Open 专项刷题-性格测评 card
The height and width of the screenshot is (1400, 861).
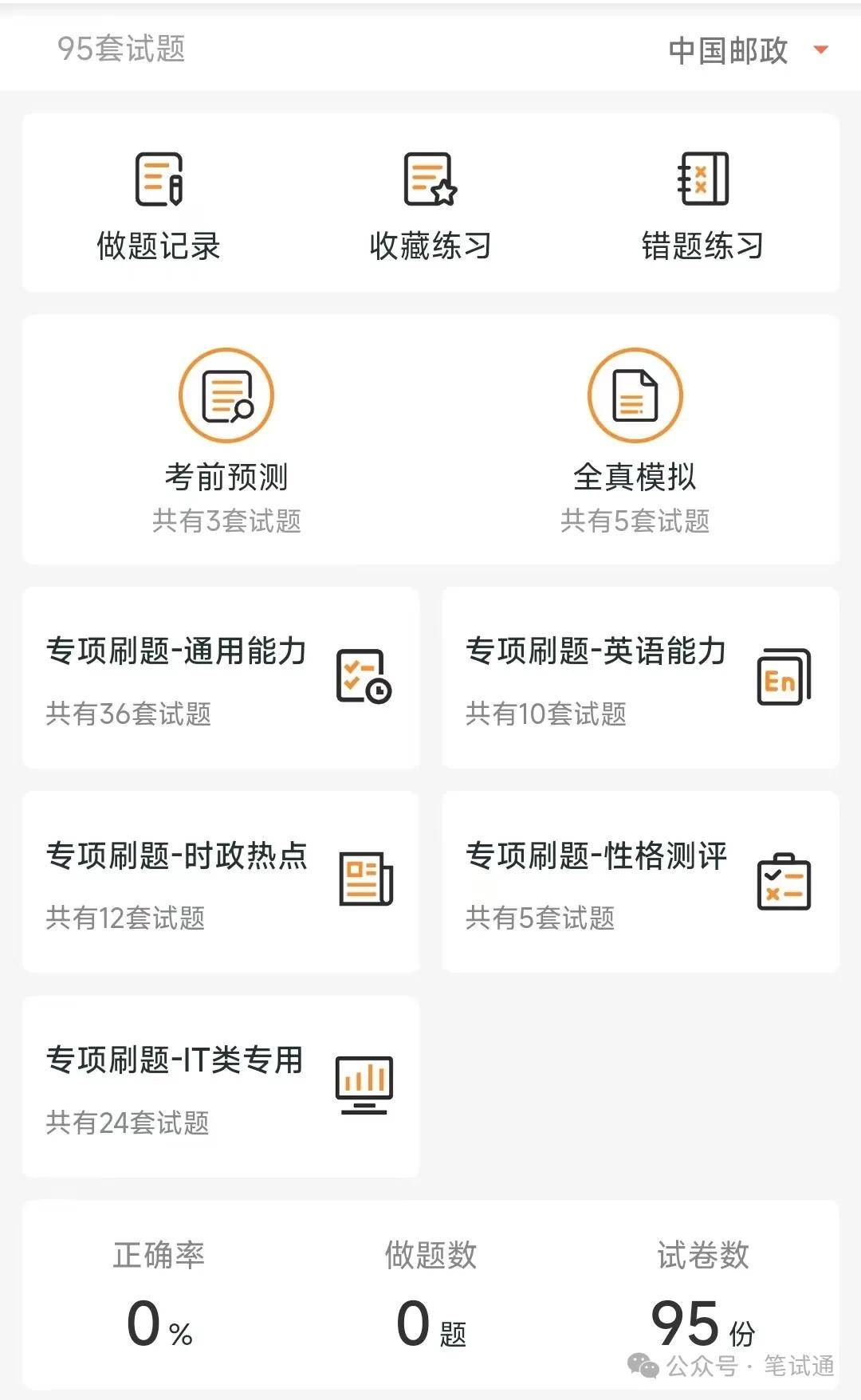click(x=640, y=882)
